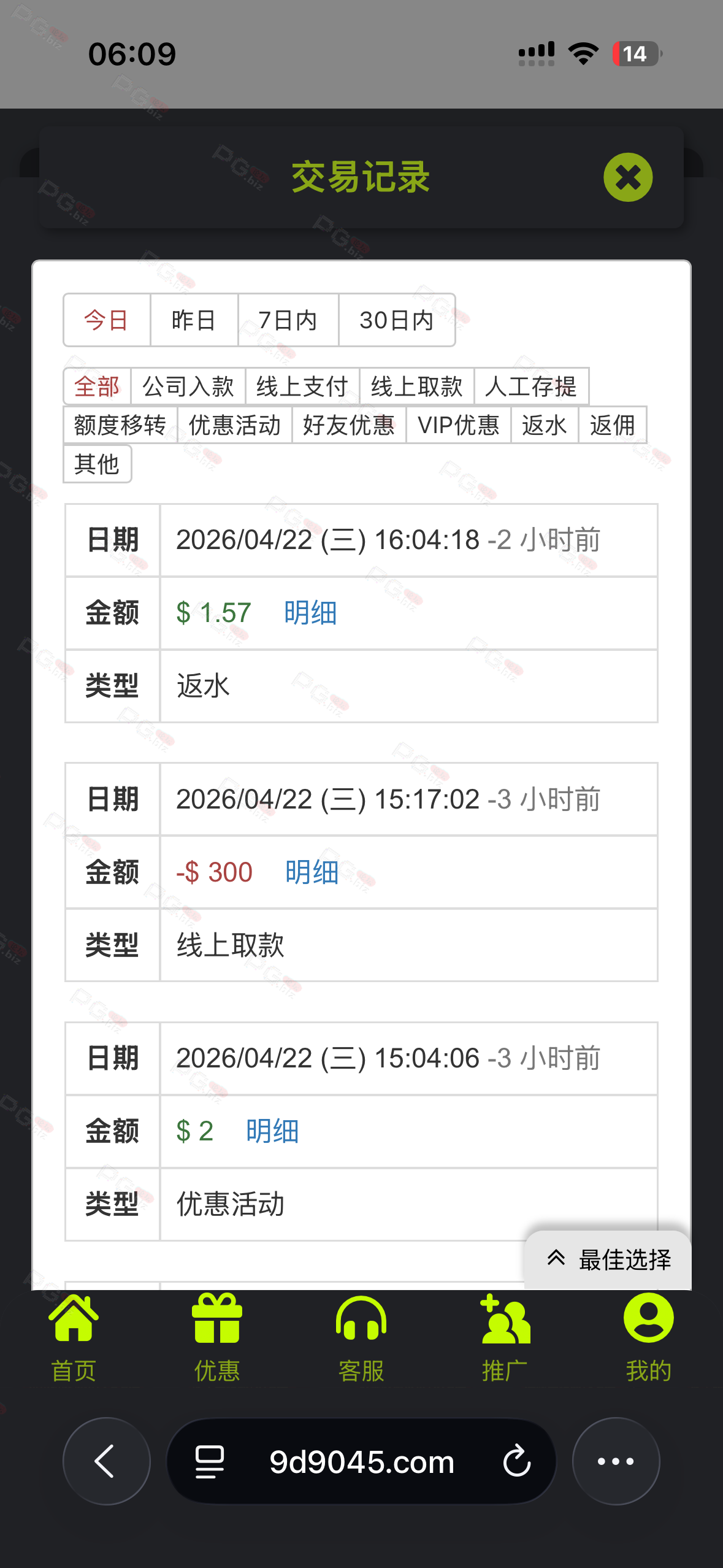Open the 我的 profile tab

648,1337
